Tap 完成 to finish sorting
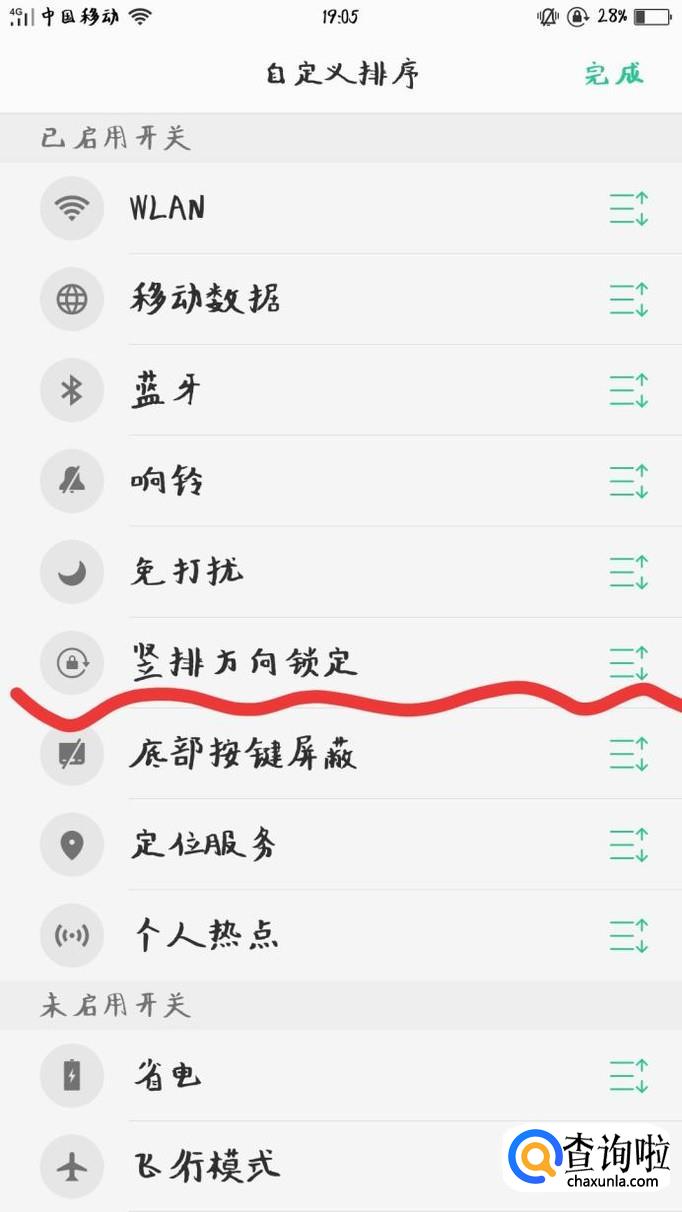Image resolution: width=682 pixels, height=1212 pixels. pos(614,74)
